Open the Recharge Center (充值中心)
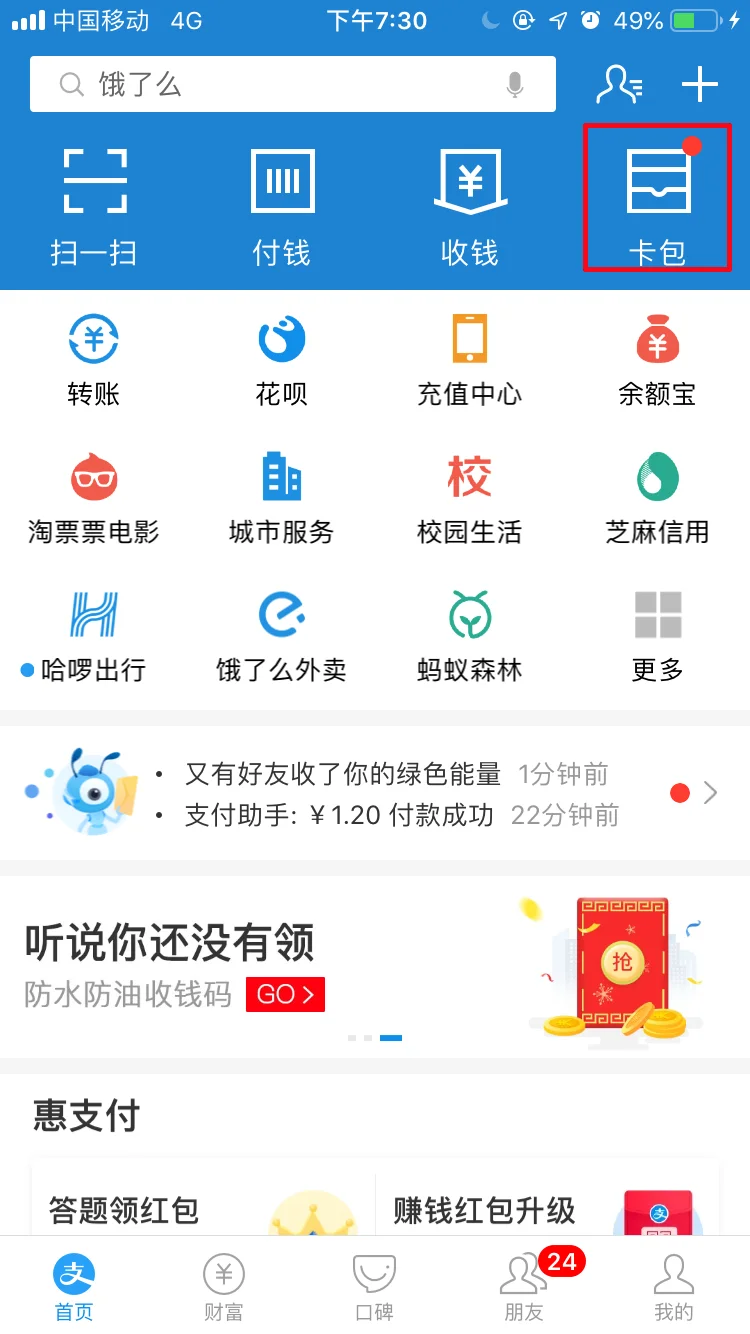750x1334 pixels. coord(469,360)
